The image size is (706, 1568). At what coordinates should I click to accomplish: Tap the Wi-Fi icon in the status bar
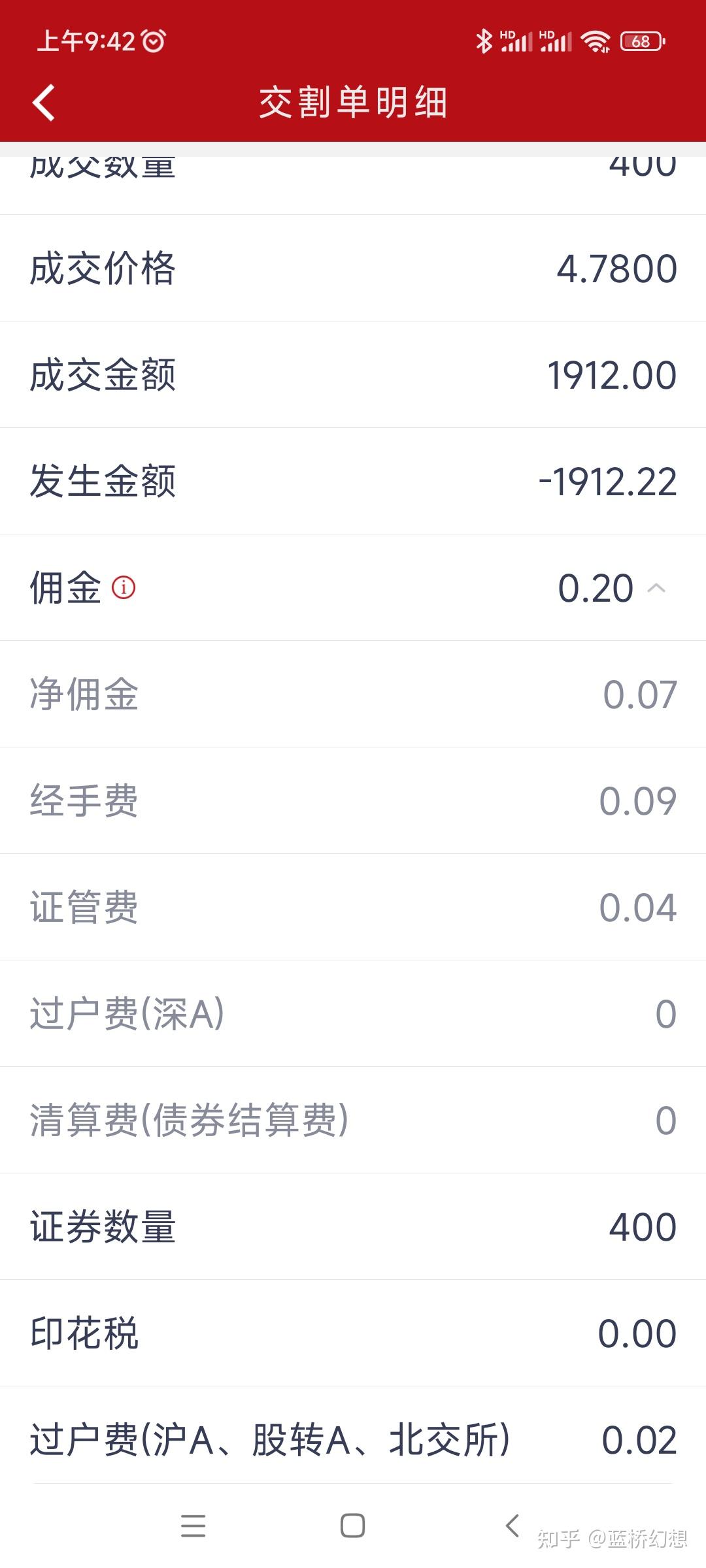tap(596, 41)
